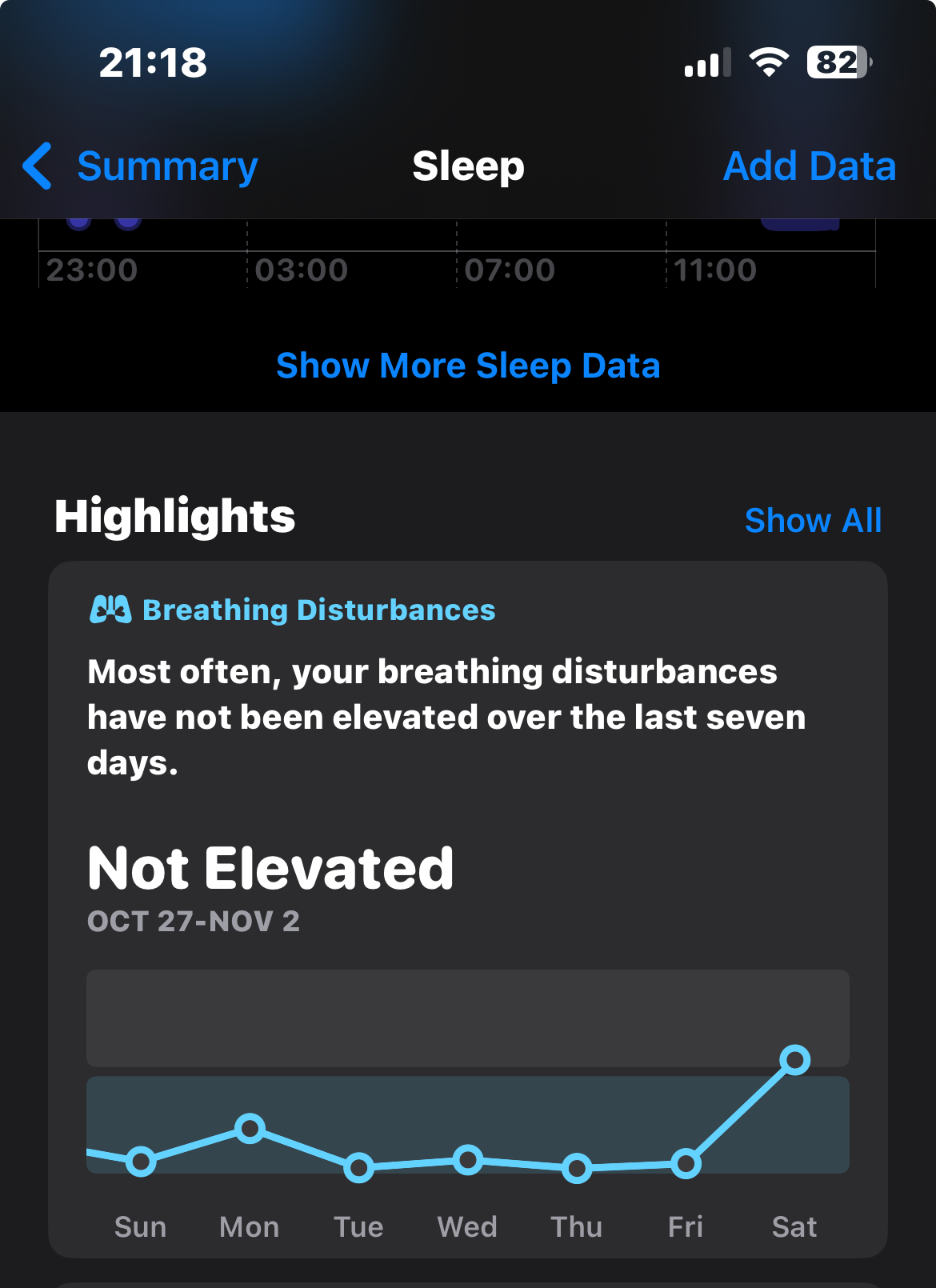Show all highlights
The height and width of the screenshot is (1288, 936).
pyautogui.click(x=813, y=521)
